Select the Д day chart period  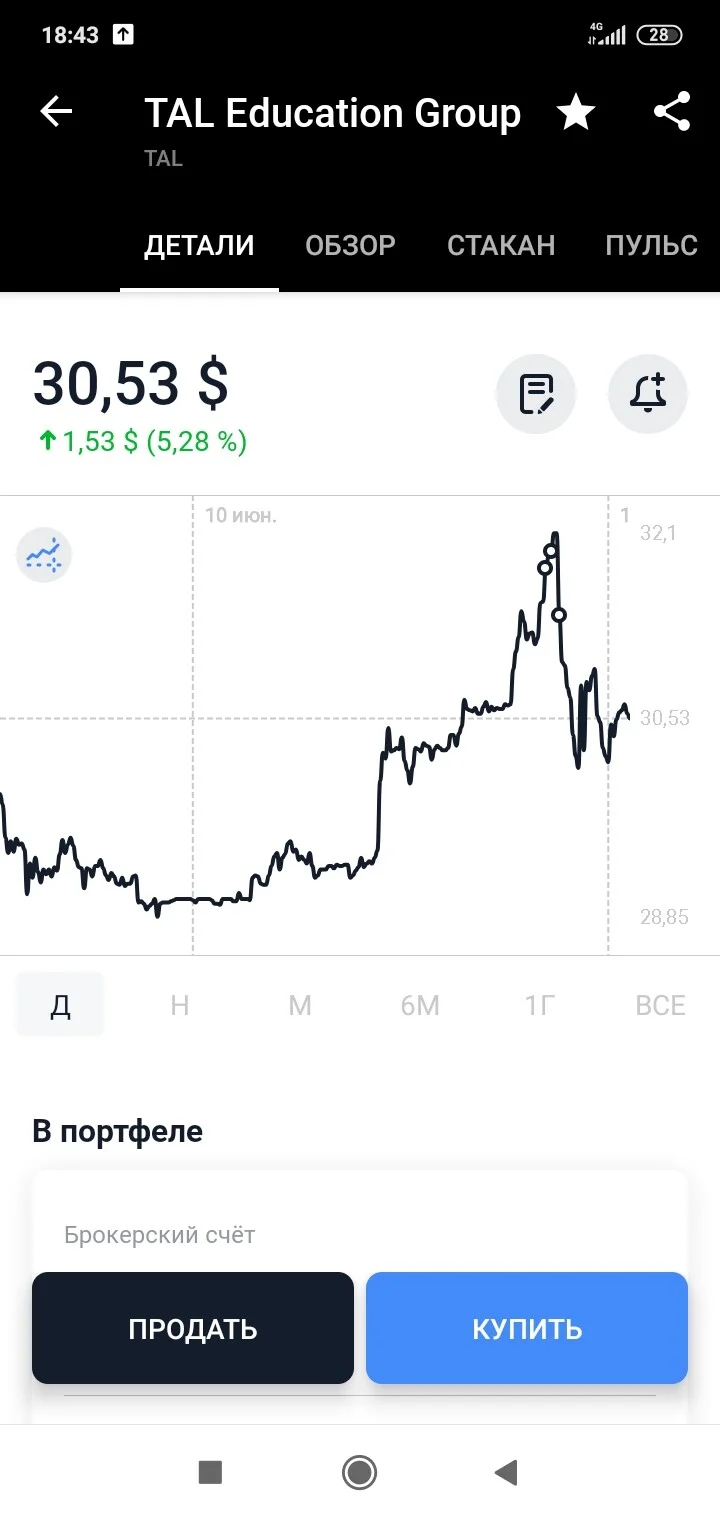(60, 1004)
